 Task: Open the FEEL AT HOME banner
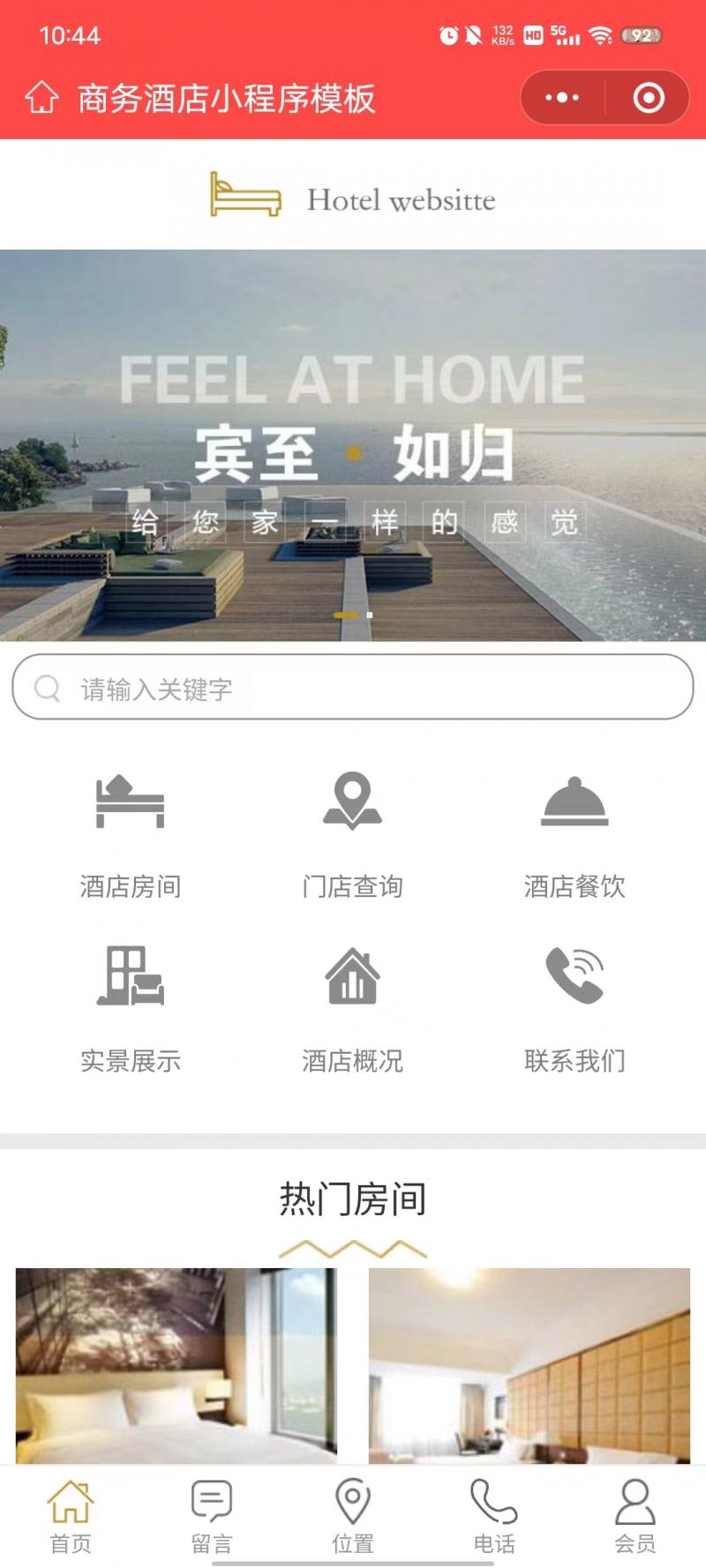pos(353,444)
